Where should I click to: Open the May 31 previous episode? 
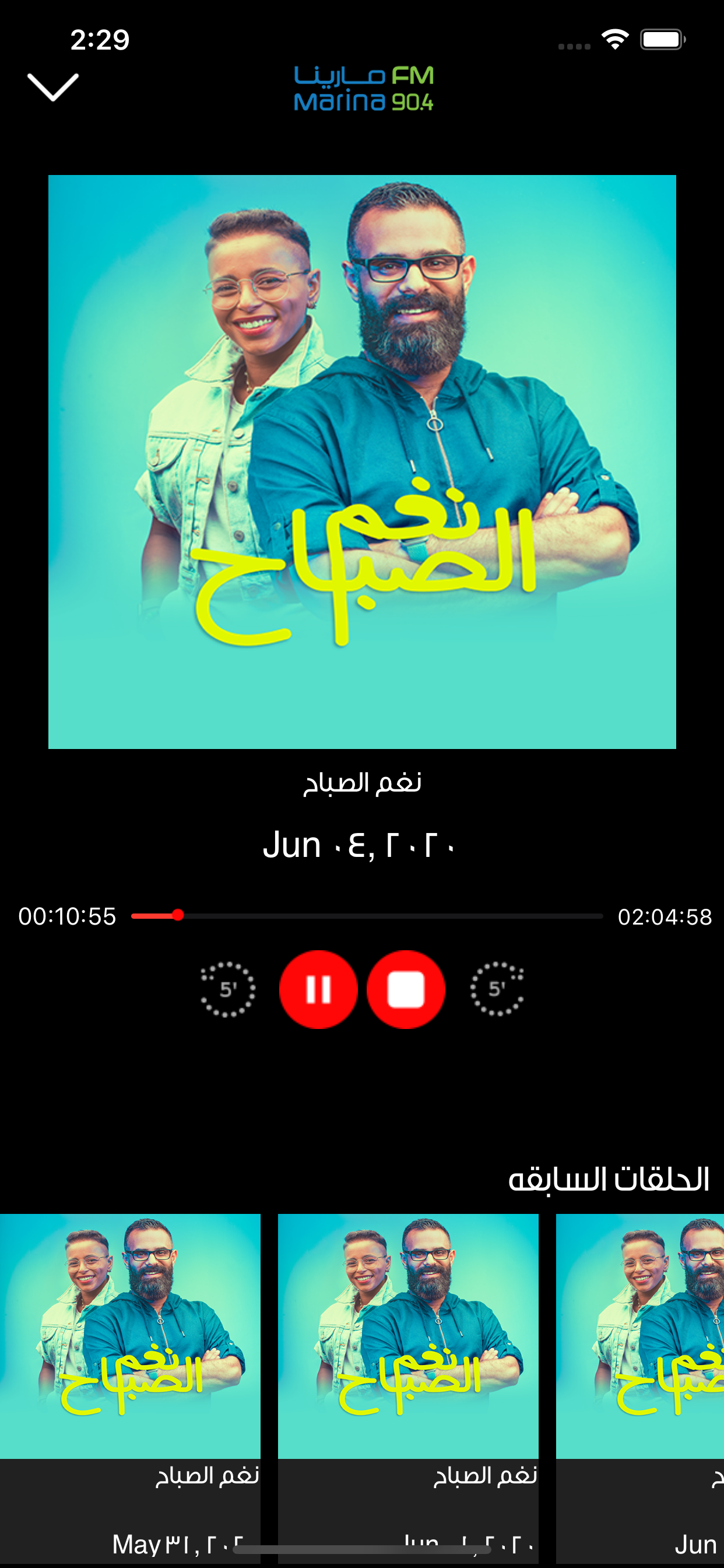pyautogui.click(x=130, y=1388)
